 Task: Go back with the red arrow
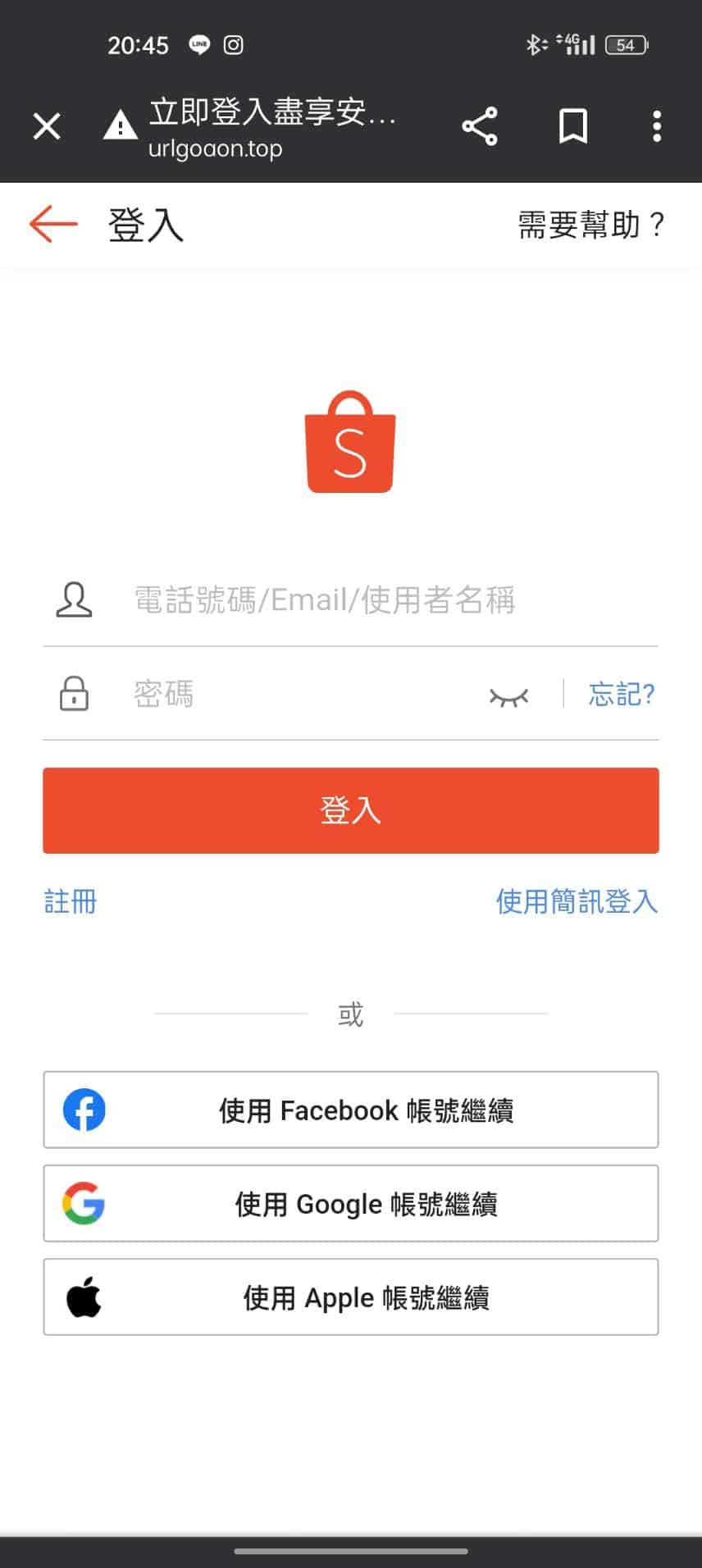coord(53,224)
